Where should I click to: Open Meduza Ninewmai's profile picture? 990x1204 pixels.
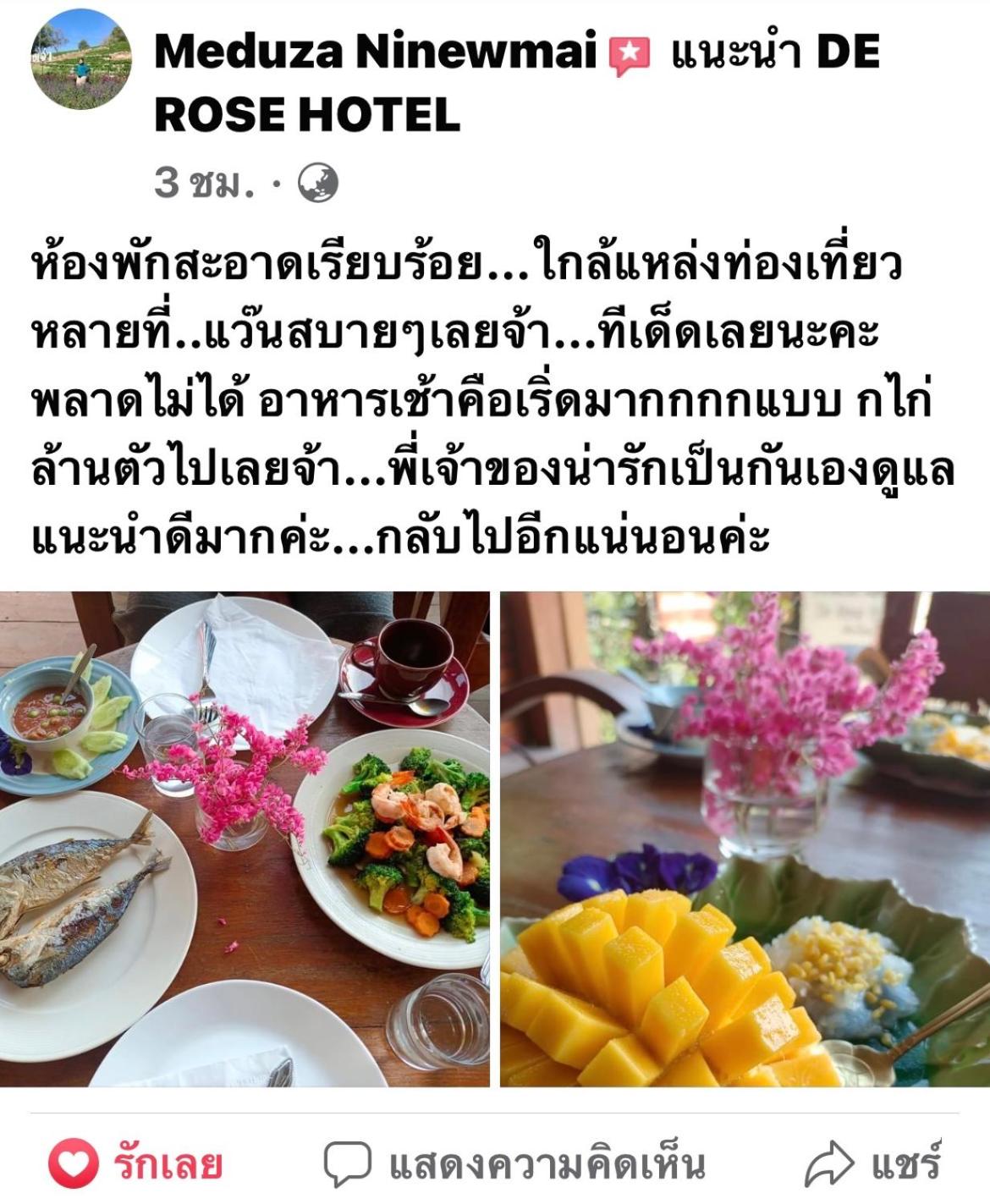pyautogui.click(x=81, y=60)
